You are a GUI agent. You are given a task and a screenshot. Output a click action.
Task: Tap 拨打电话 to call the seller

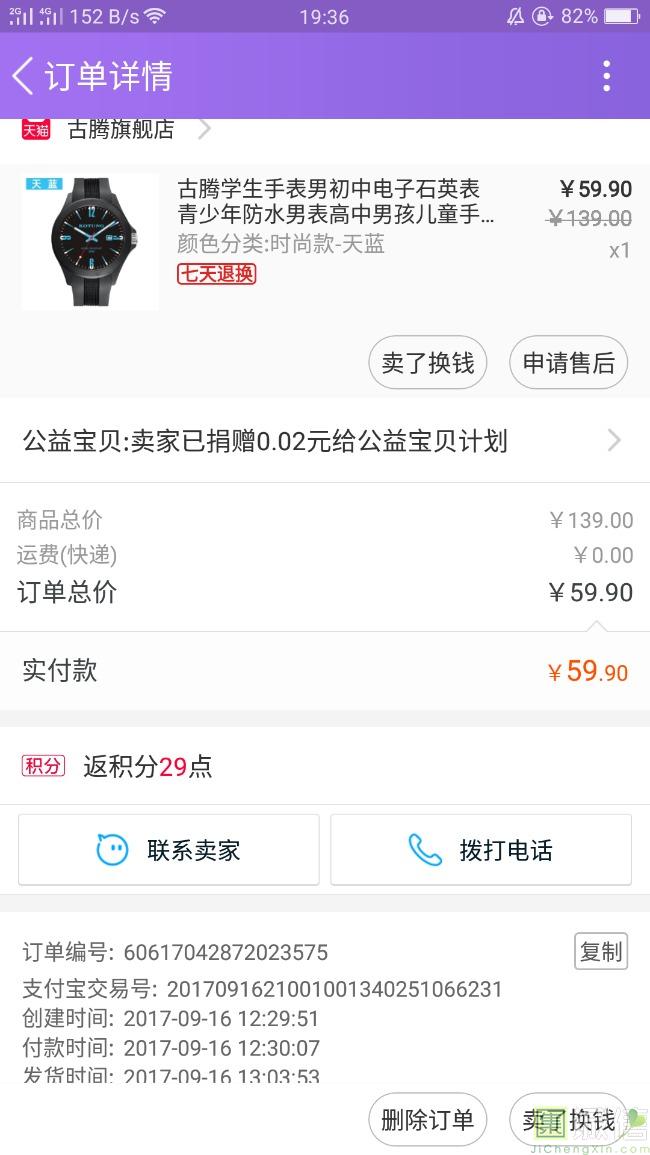click(x=481, y=850)
